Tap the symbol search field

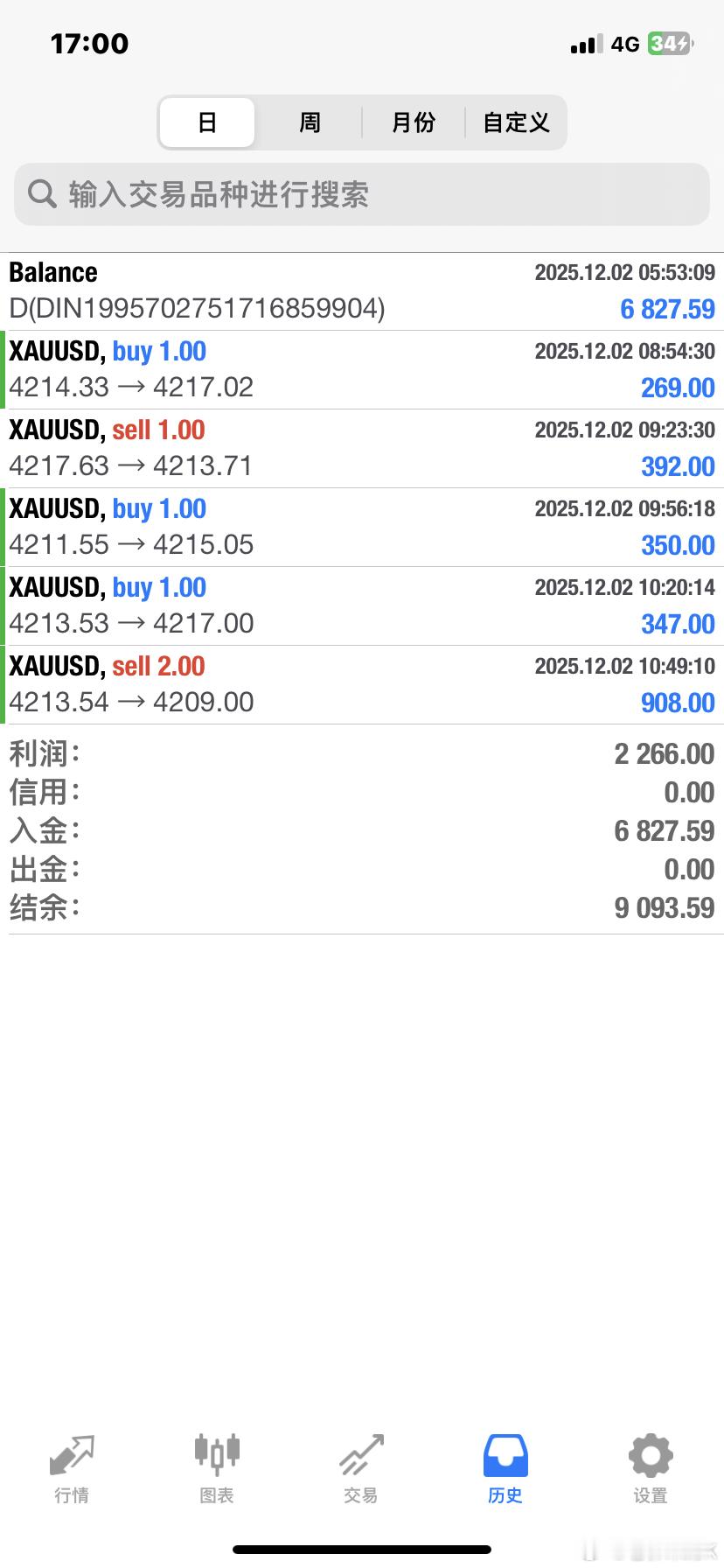tap(362, 194)
